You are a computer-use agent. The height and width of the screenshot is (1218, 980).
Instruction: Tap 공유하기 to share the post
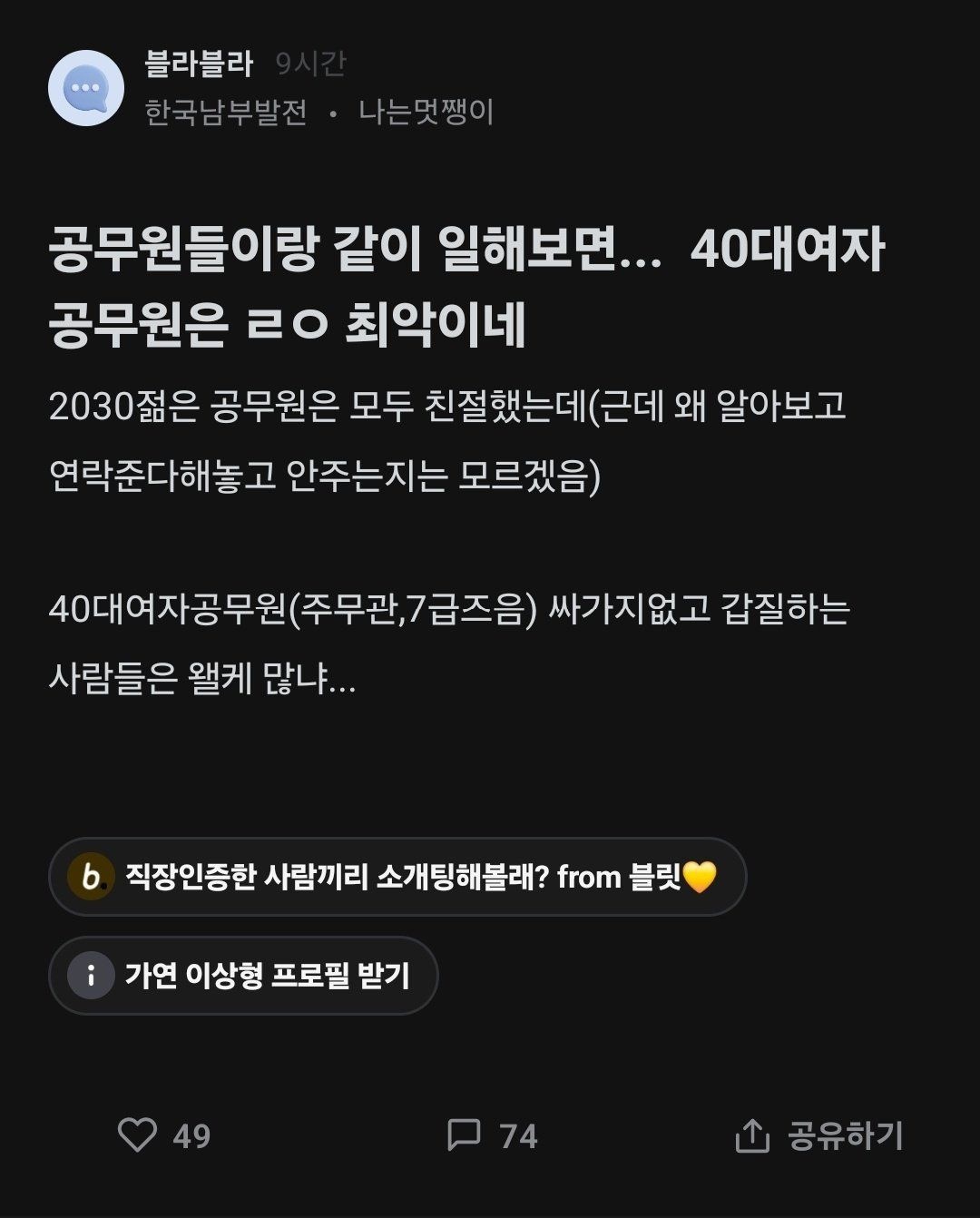[x=818, y=1135]
